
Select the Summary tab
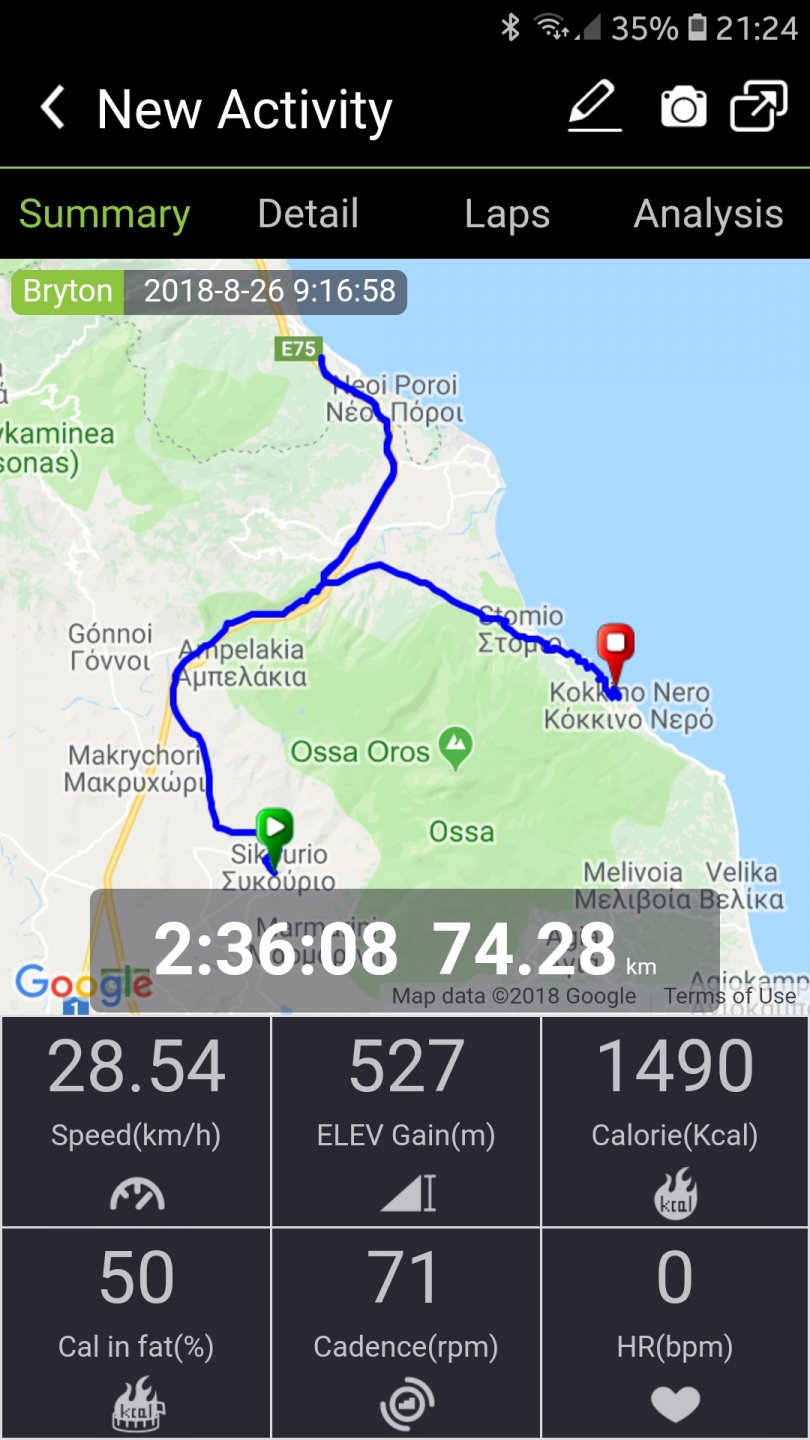[x=104, y=214]
